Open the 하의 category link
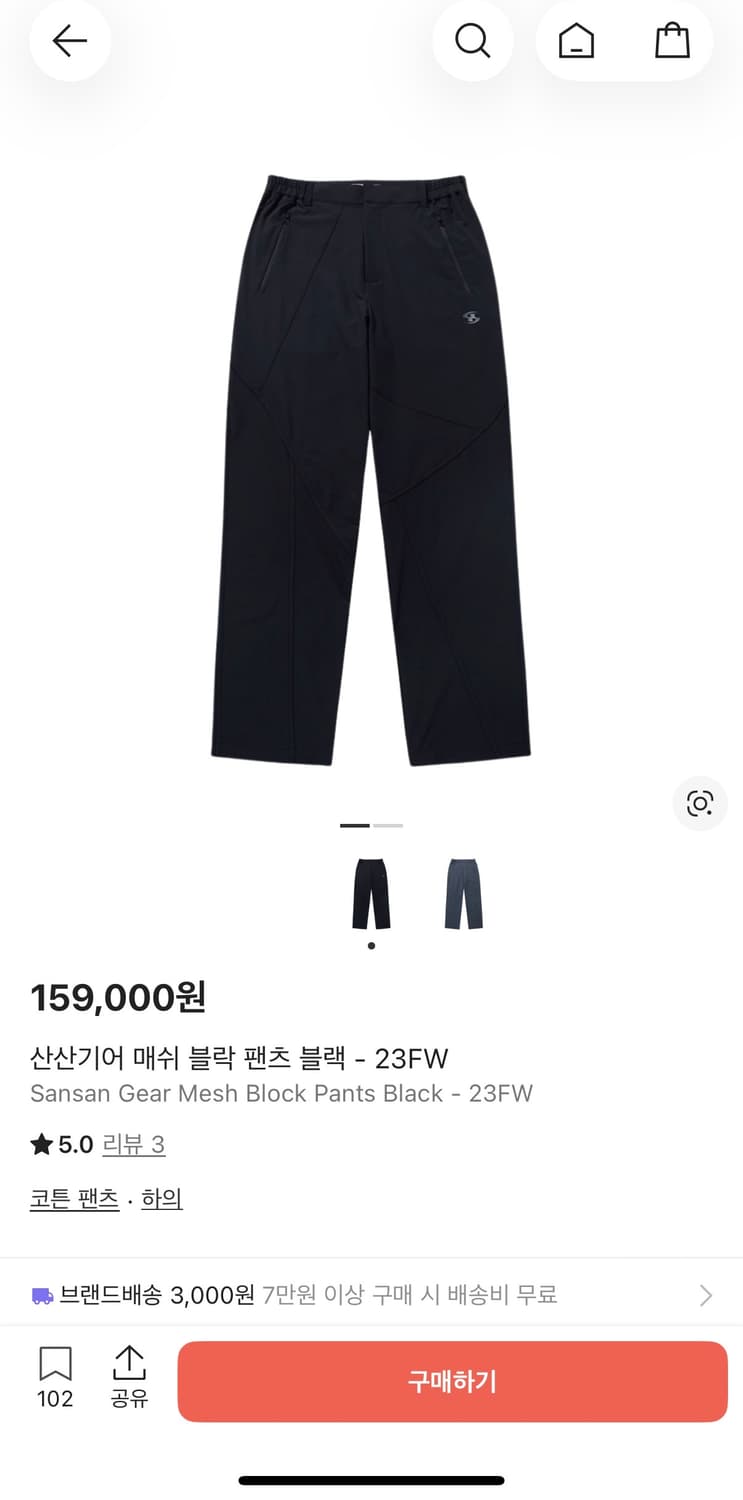 tap(161, 1198)
